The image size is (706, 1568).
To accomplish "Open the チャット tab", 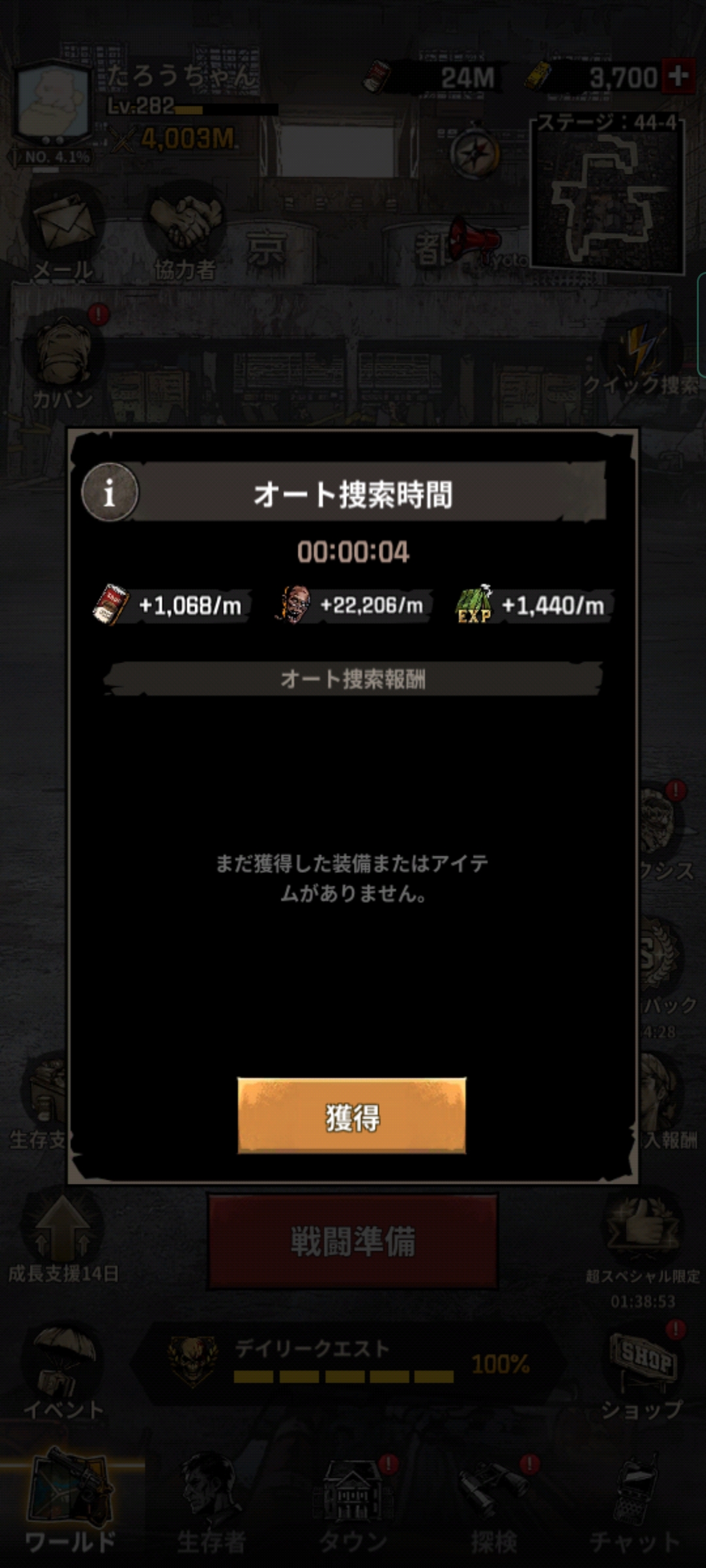I will (634, 1509).
